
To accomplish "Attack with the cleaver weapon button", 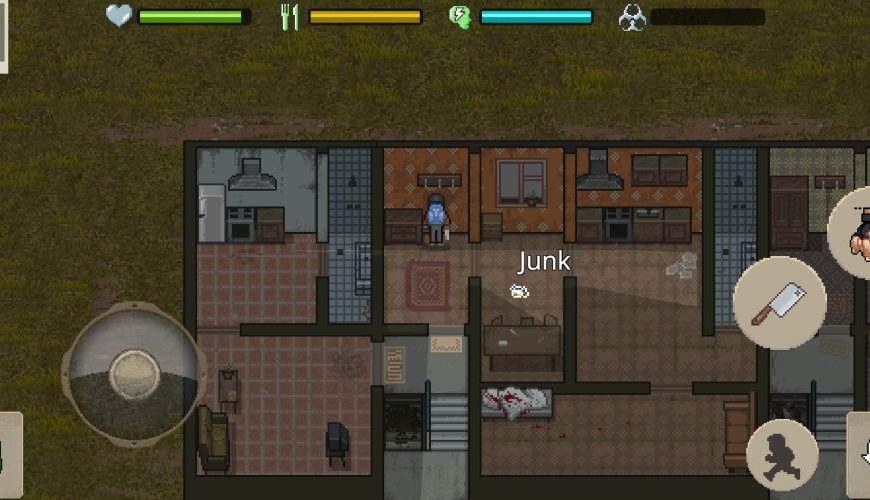I will click(779, 303).
